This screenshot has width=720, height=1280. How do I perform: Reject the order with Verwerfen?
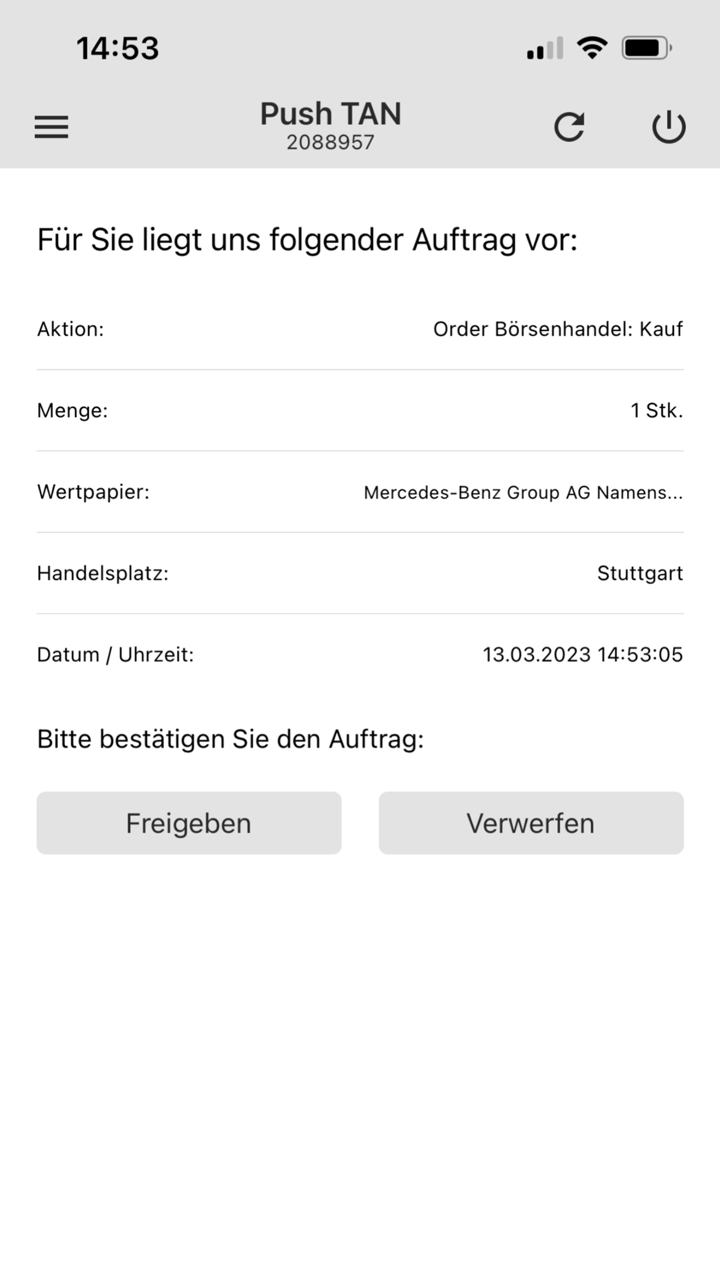pos(531,823)
